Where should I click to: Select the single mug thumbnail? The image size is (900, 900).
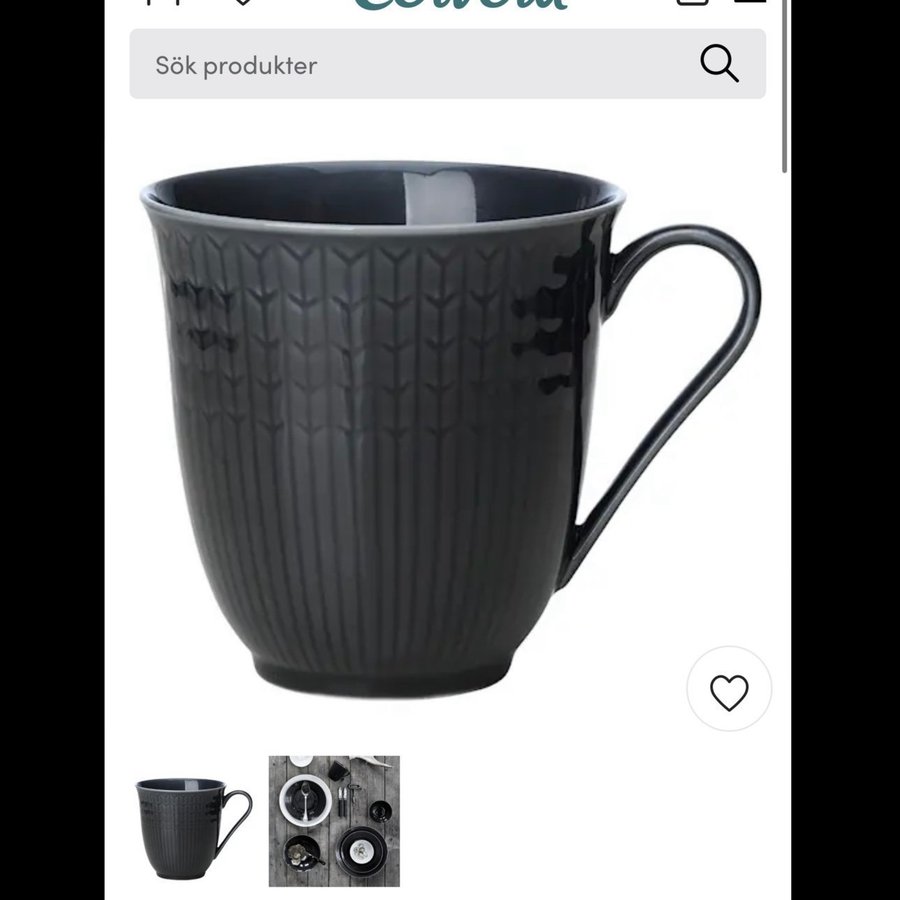[194, 821]
